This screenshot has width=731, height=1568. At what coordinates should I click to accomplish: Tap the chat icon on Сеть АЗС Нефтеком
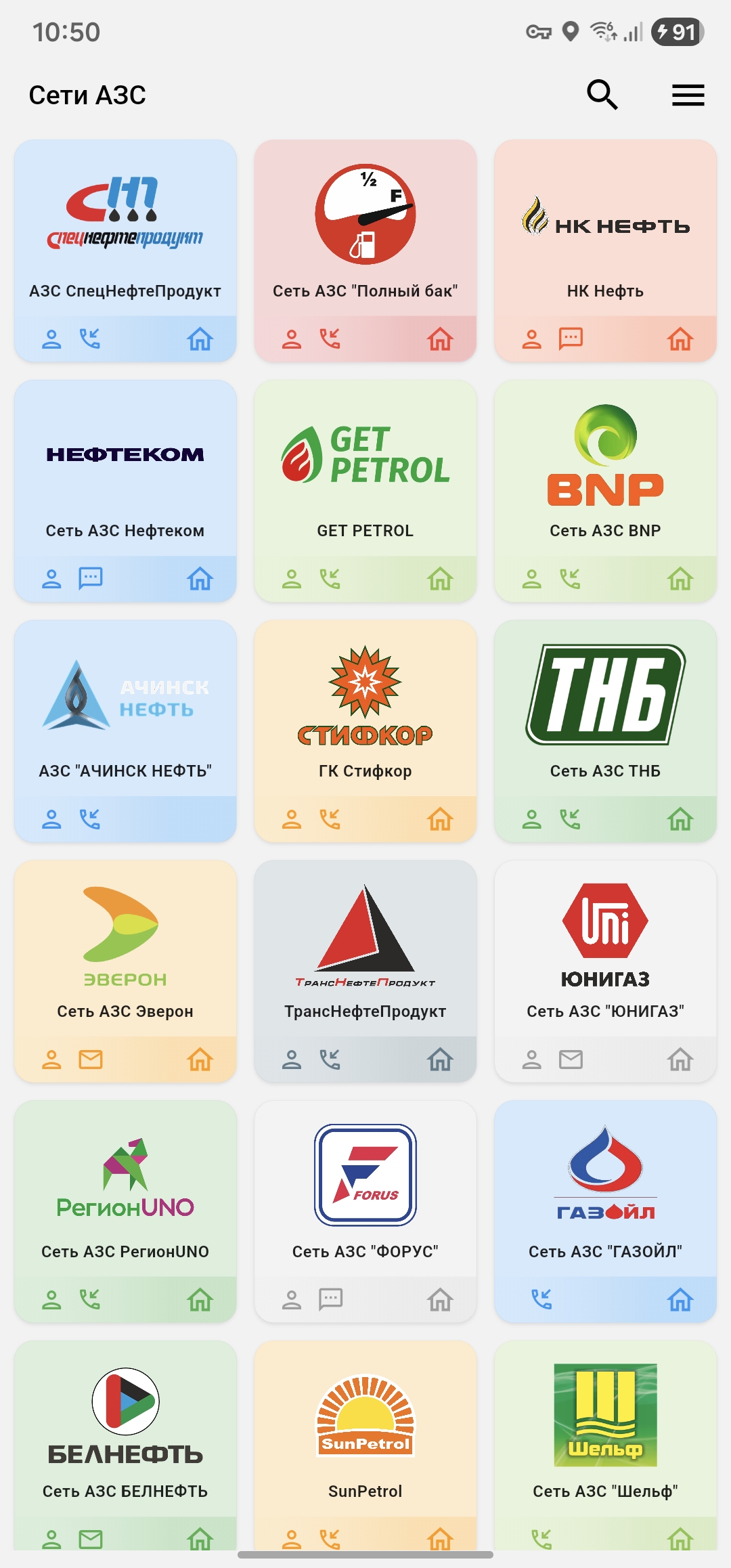[90, 579]
